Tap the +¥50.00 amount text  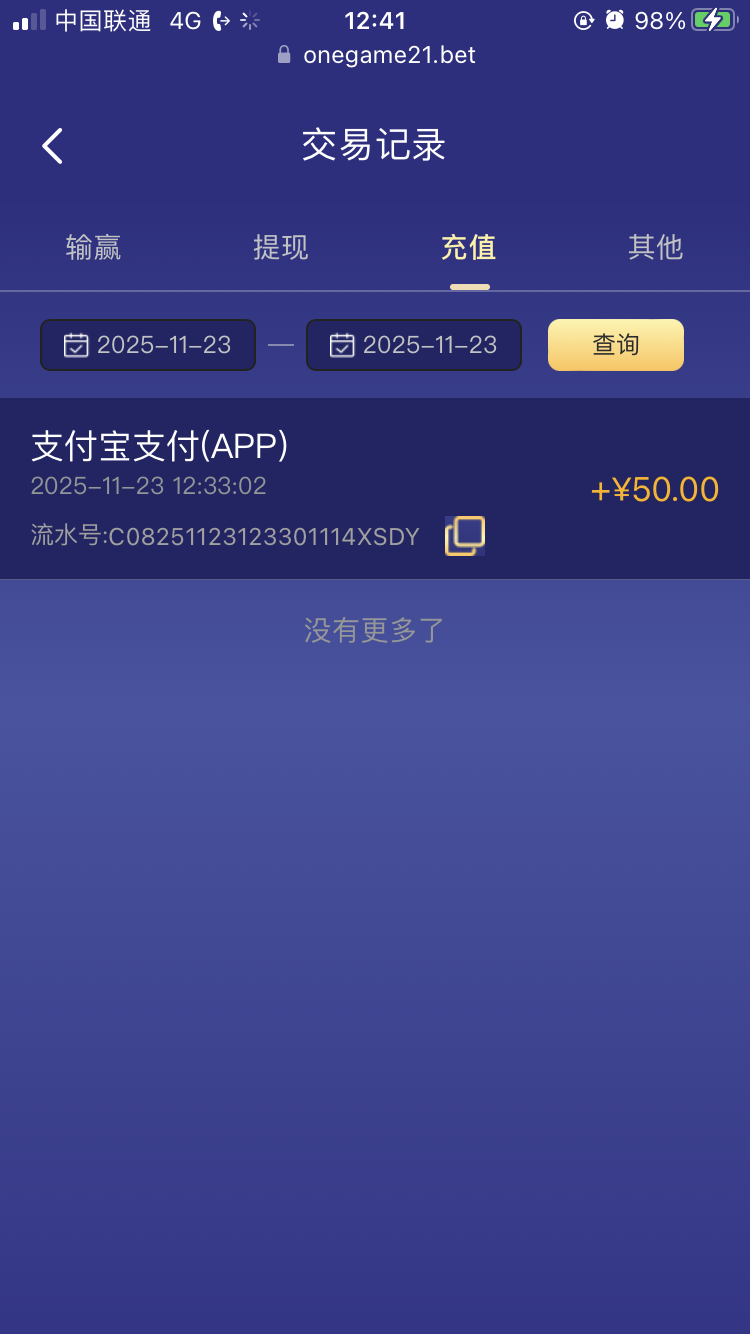pos(653,489)
